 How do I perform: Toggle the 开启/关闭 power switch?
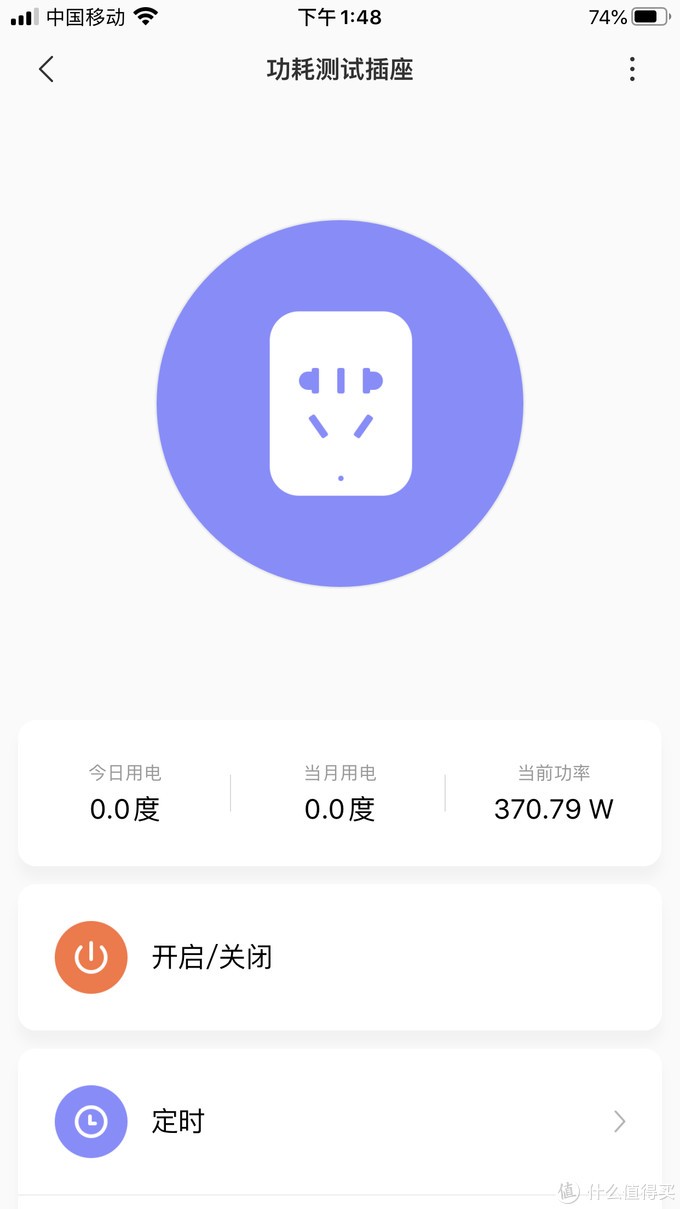[91, 957]
